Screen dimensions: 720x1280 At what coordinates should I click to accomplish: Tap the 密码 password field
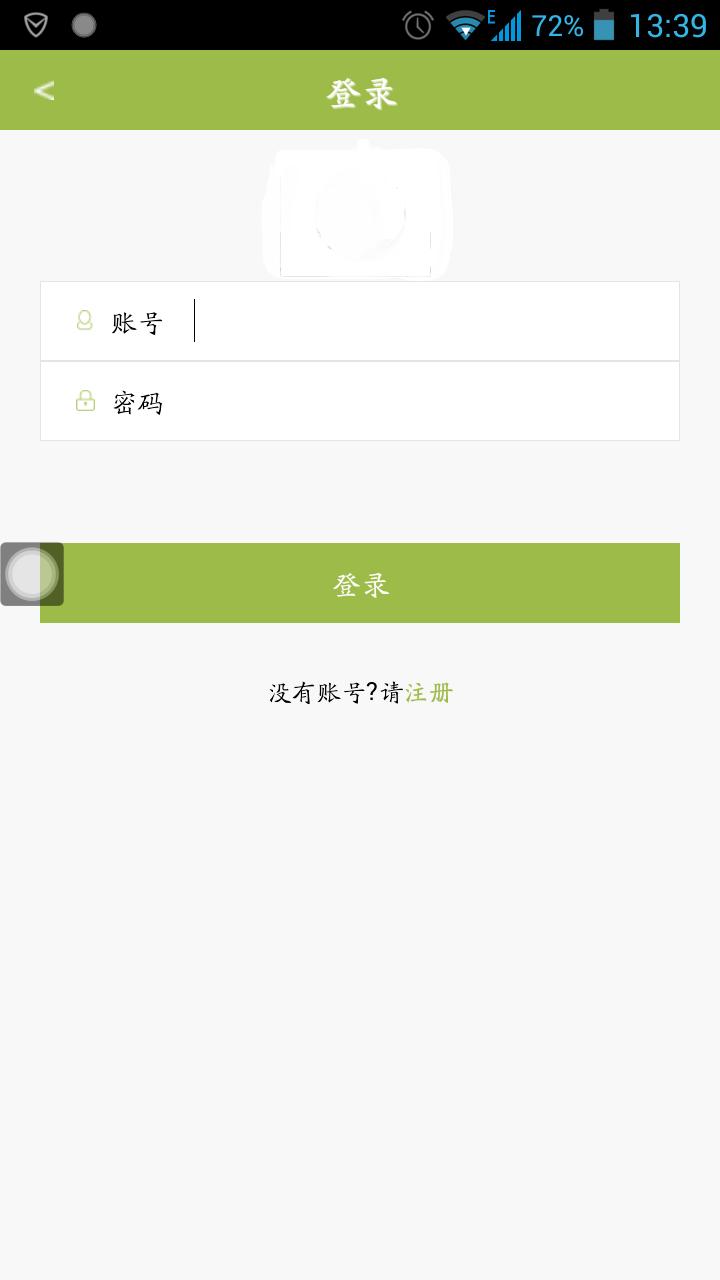click(x=420, y=402)
